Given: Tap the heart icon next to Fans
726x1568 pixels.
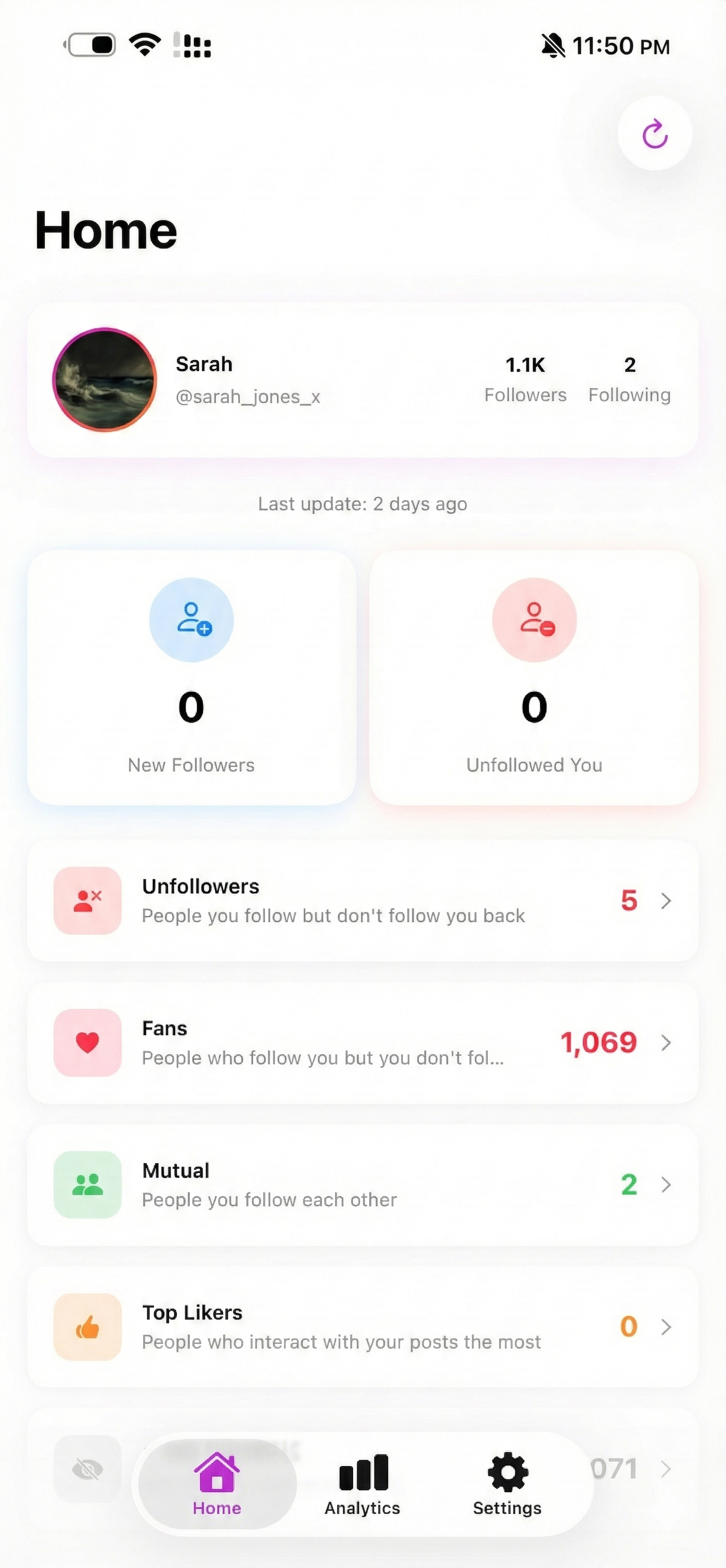Looking at the screenshot, I should click(87, 1043).
